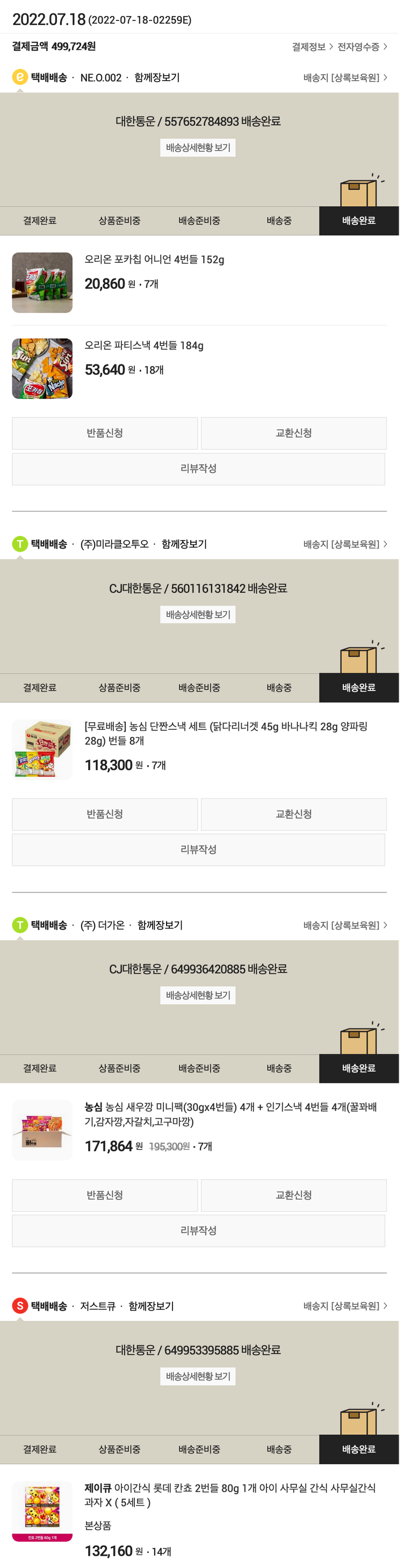The width and height of the screenshot is (403, 1568).
Task: Open 오리온 파티스낵 4번들 product
Action: 143,346
